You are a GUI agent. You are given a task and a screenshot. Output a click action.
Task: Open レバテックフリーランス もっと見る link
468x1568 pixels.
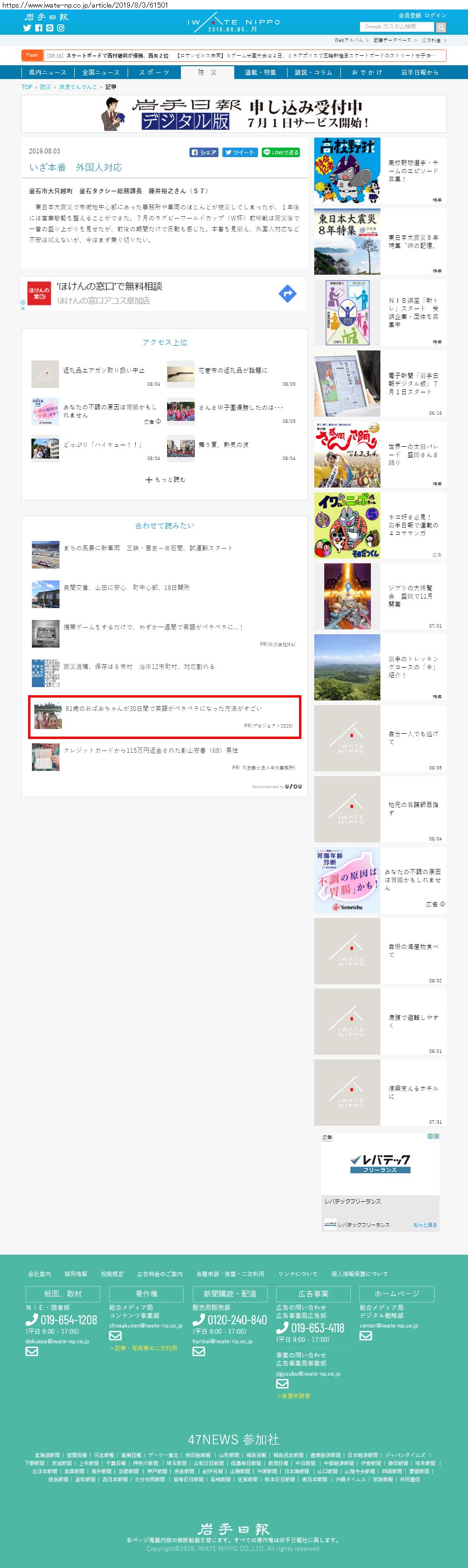425,1225
